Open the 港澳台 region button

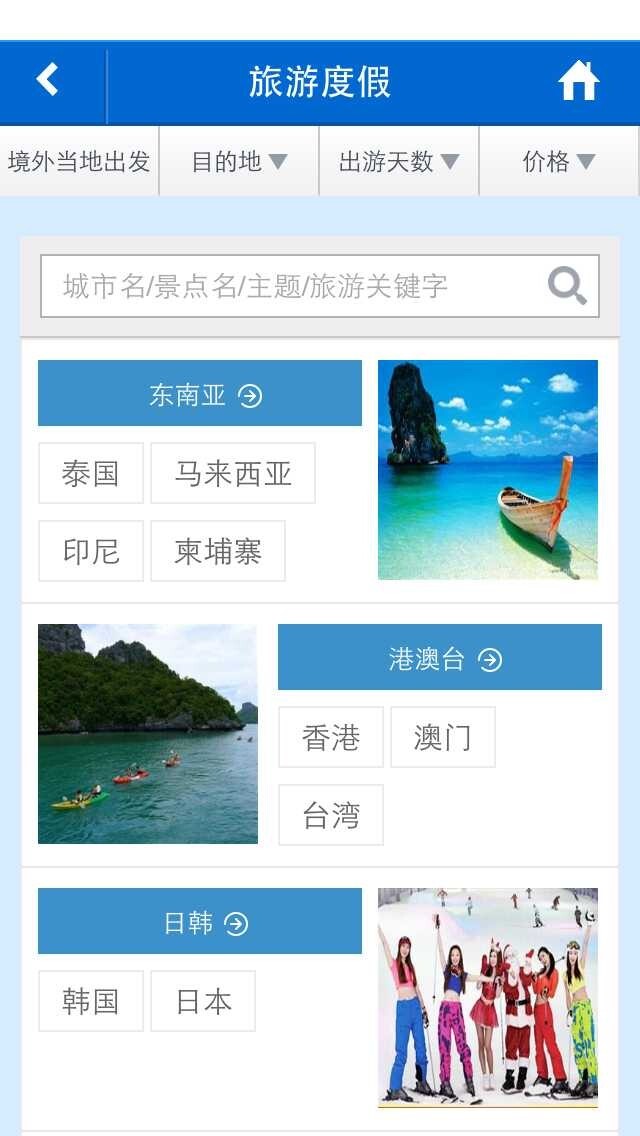click(440, 659)
